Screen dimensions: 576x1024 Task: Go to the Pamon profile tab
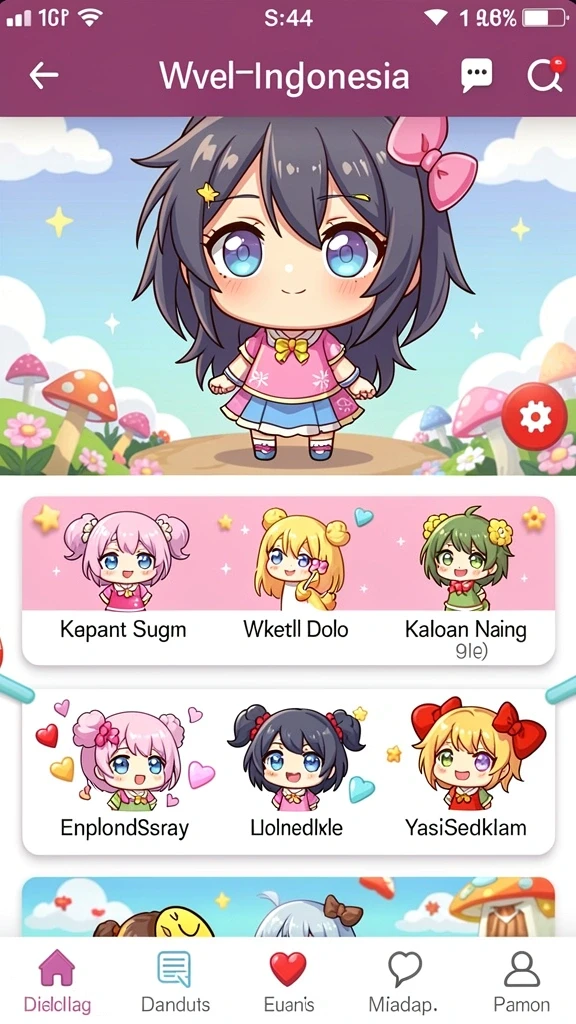pyautogui.click(x=521, y=982)
